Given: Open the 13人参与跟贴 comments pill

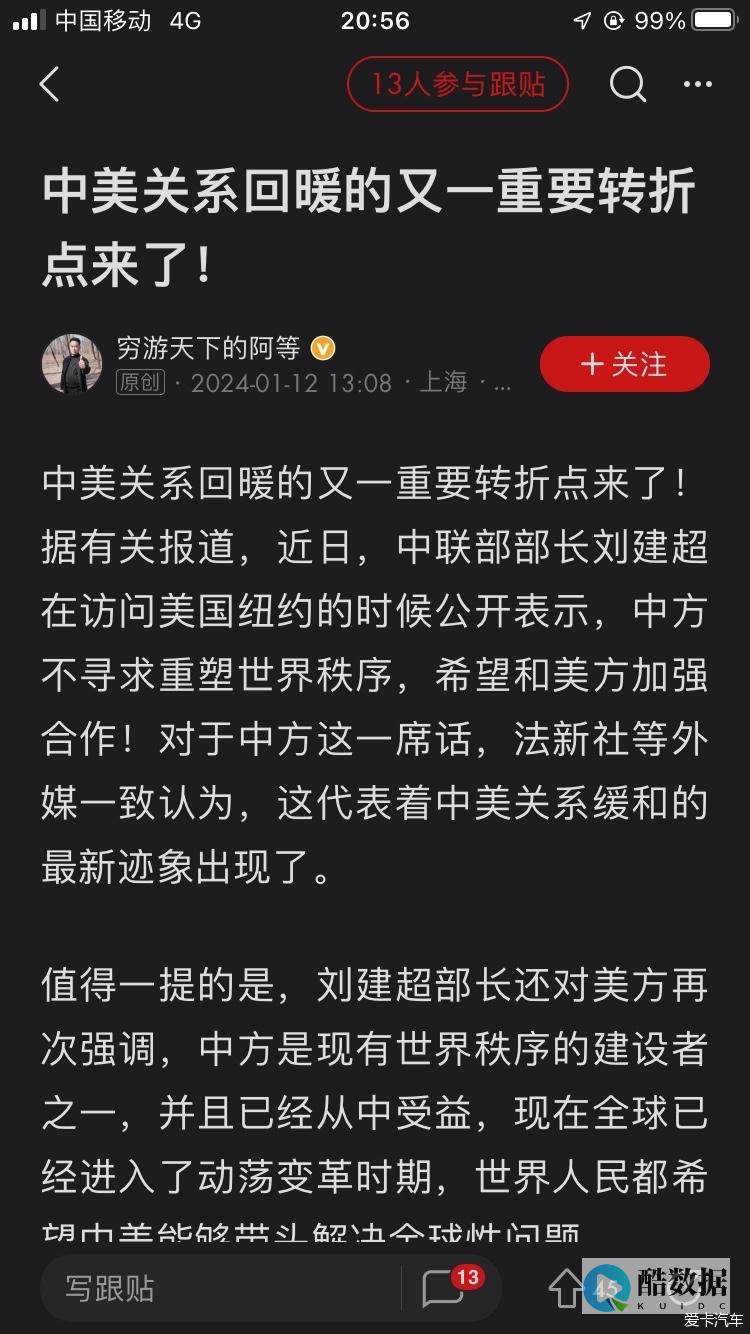Looking at the screenshot, I should coord(458,84).
